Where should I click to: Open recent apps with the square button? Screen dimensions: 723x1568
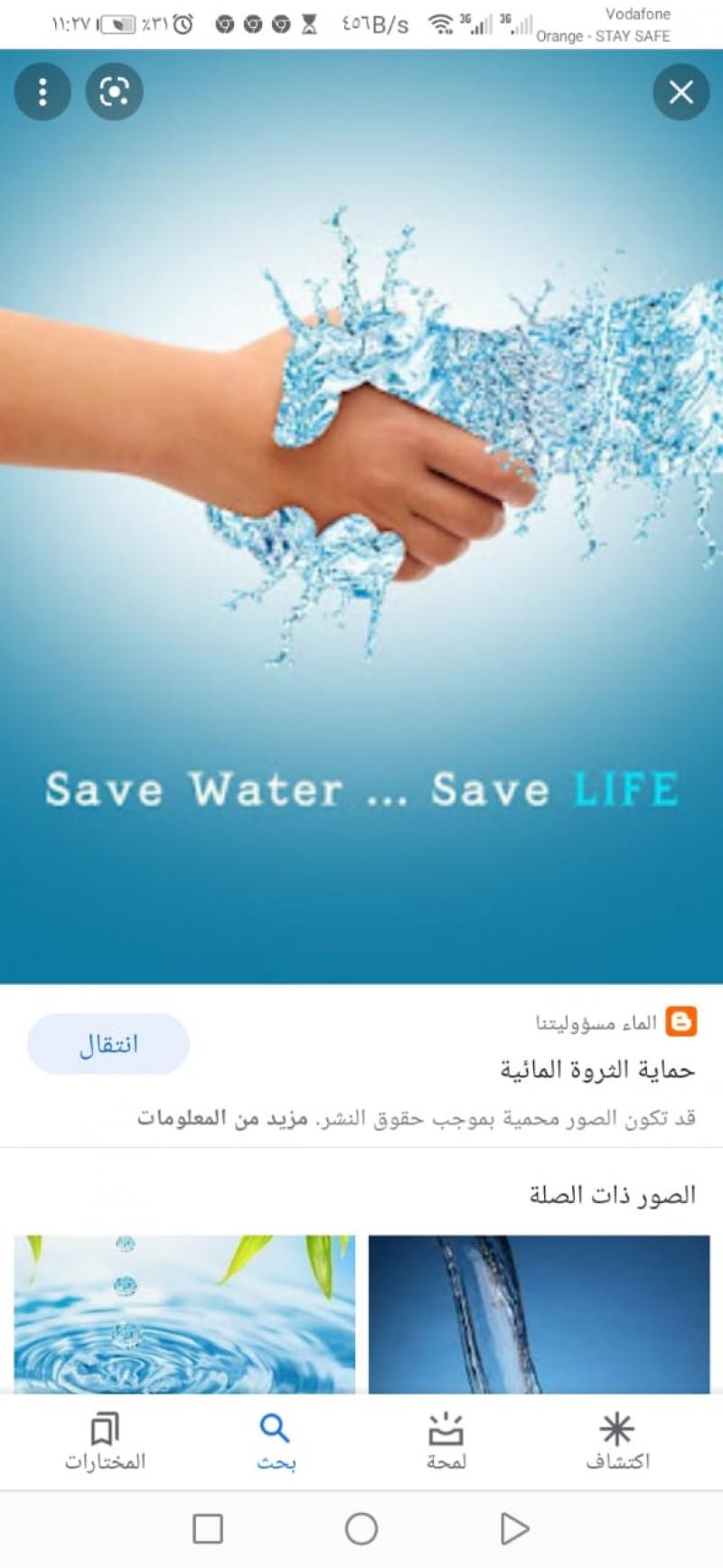tap(208, 1529)
